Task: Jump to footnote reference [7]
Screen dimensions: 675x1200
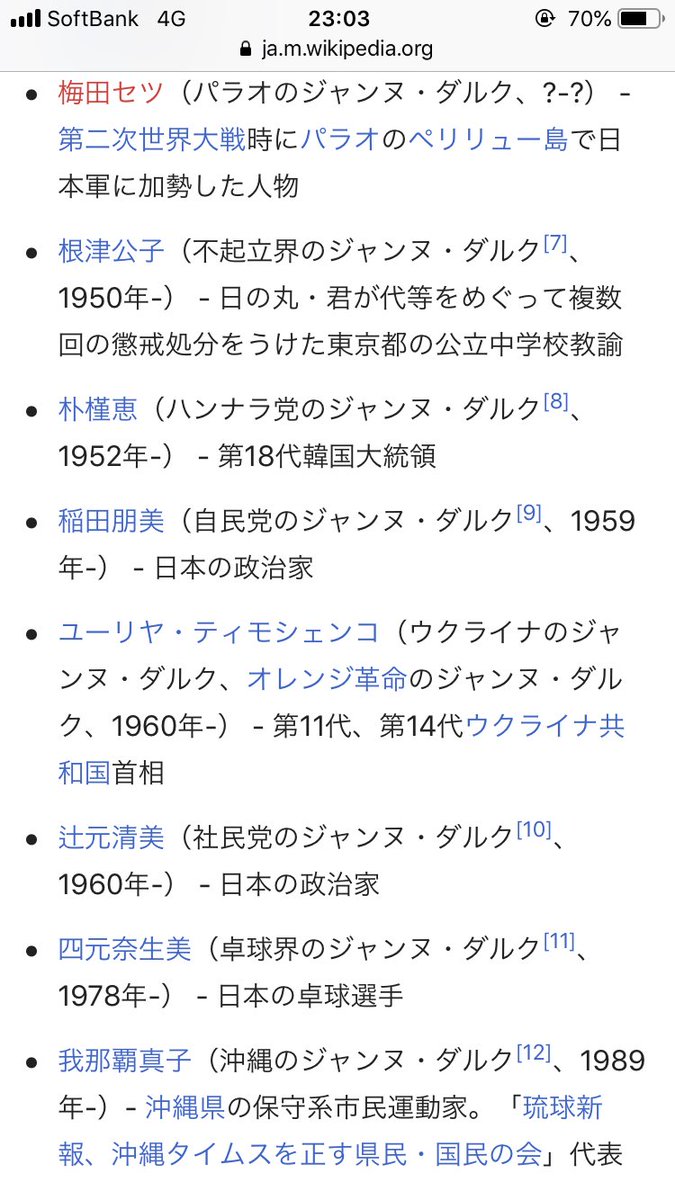Action: point(555,243)
